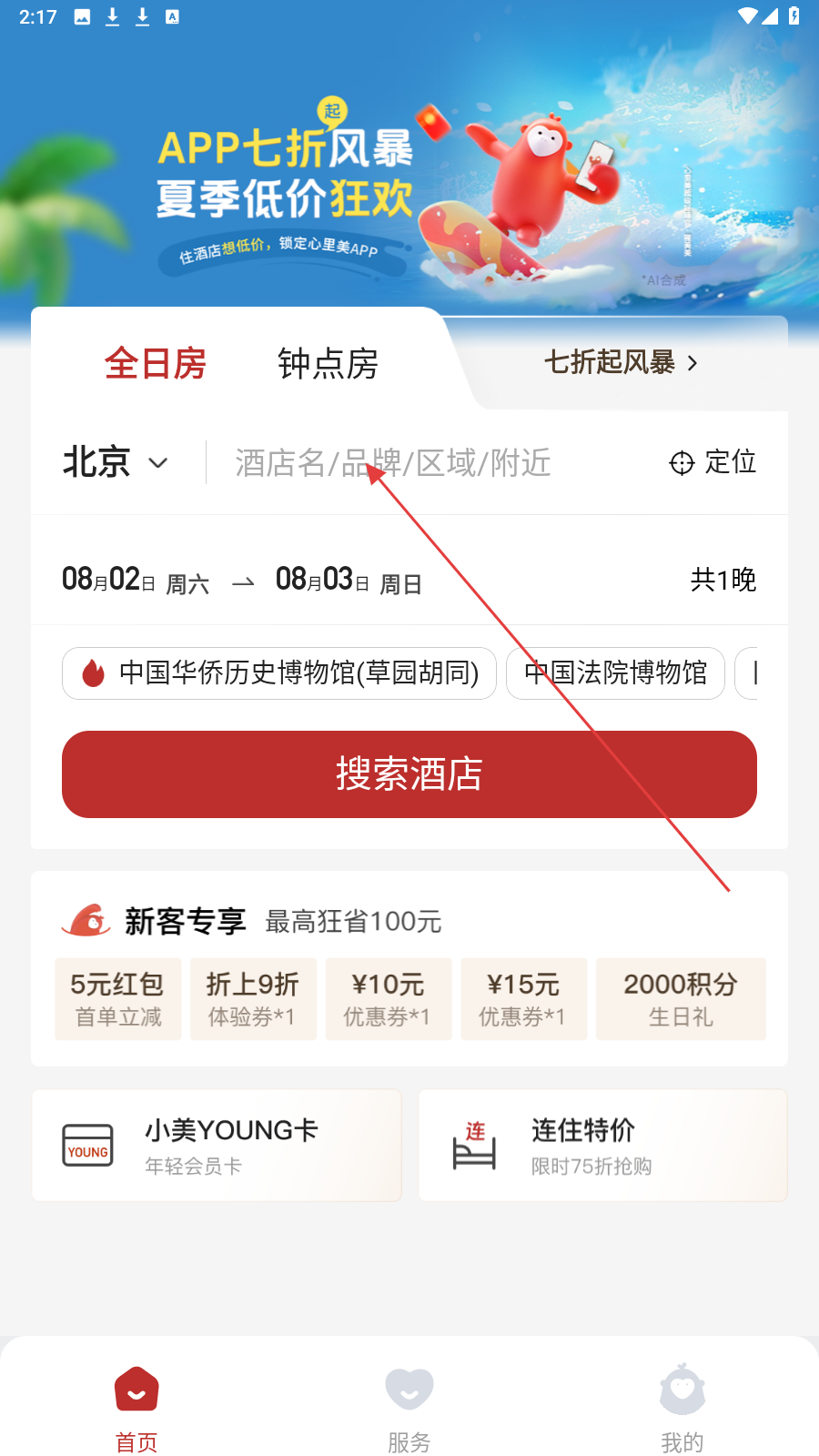Open the APP七折风暴 summer banner
819x1456 pixels.
point(409,173)
